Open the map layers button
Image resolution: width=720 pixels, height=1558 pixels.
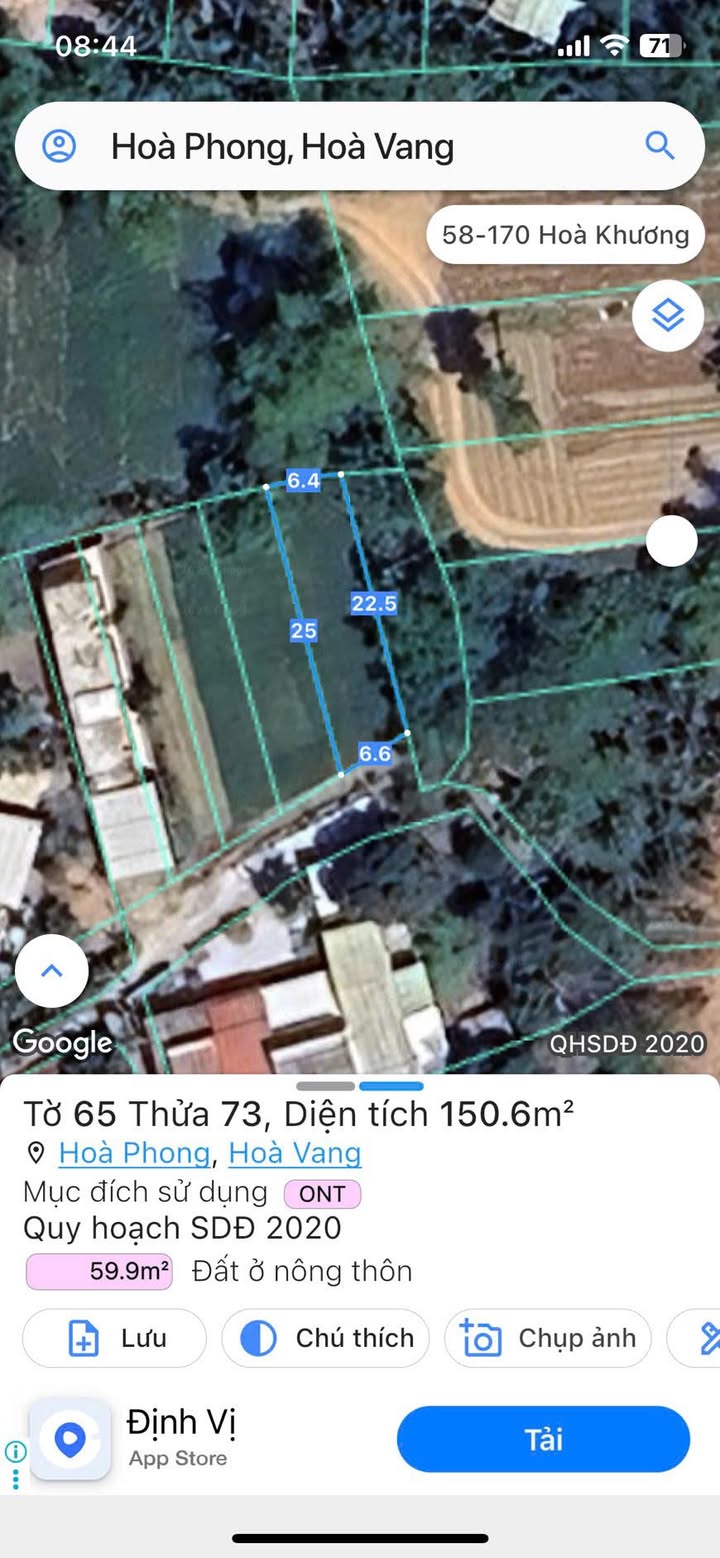coord(668,316)
